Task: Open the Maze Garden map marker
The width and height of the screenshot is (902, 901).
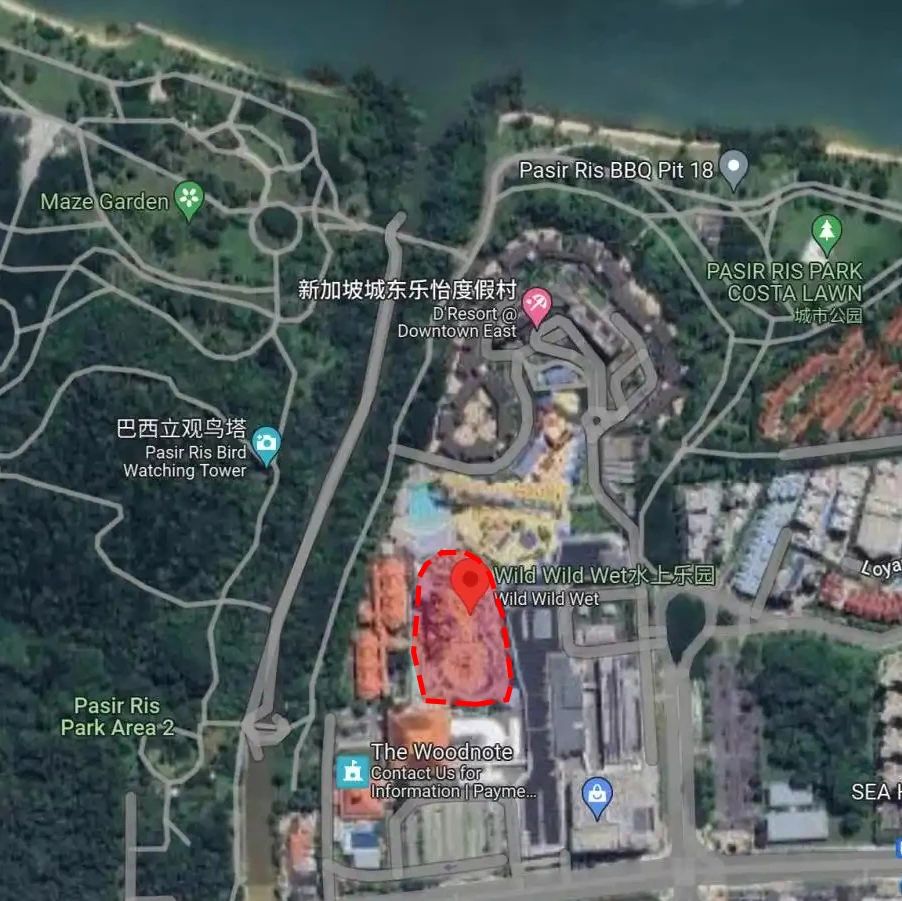Action: pos(189,199)
